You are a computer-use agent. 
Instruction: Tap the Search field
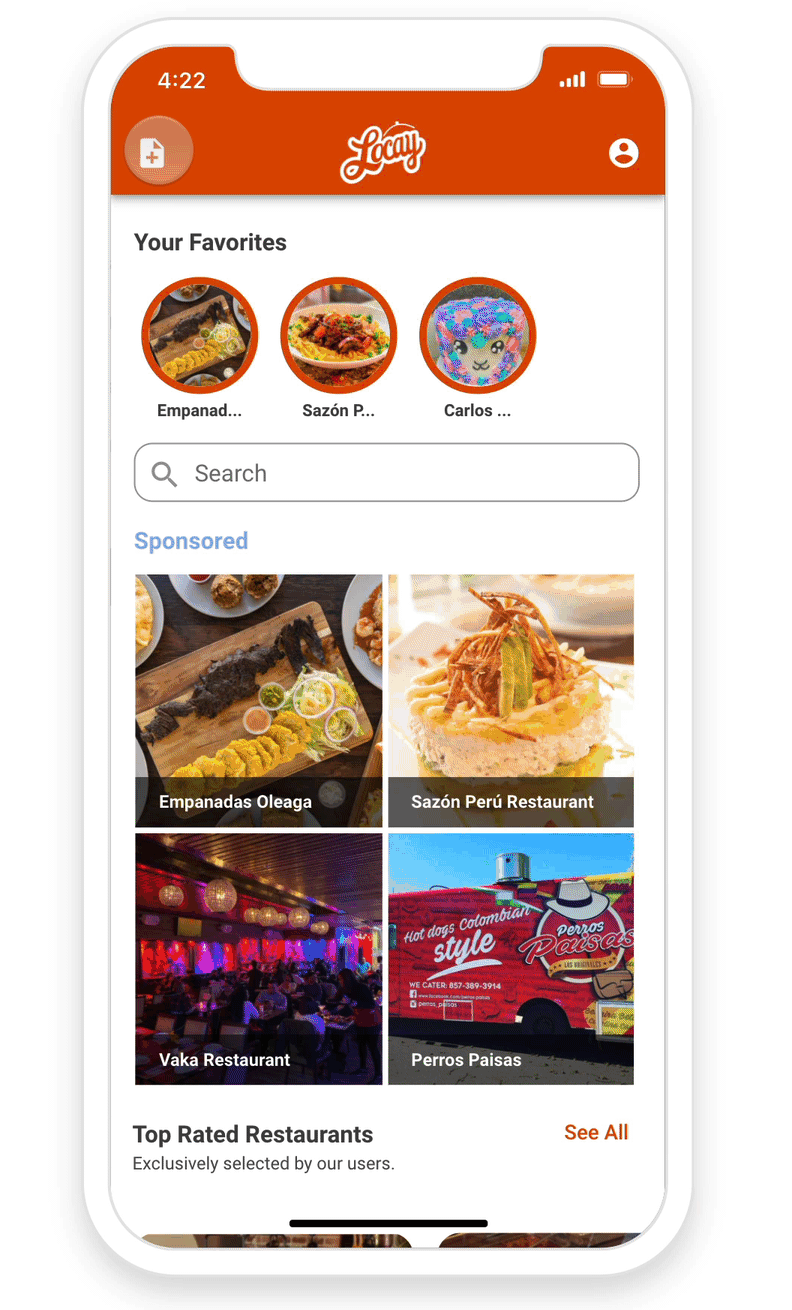click(386, 473)
